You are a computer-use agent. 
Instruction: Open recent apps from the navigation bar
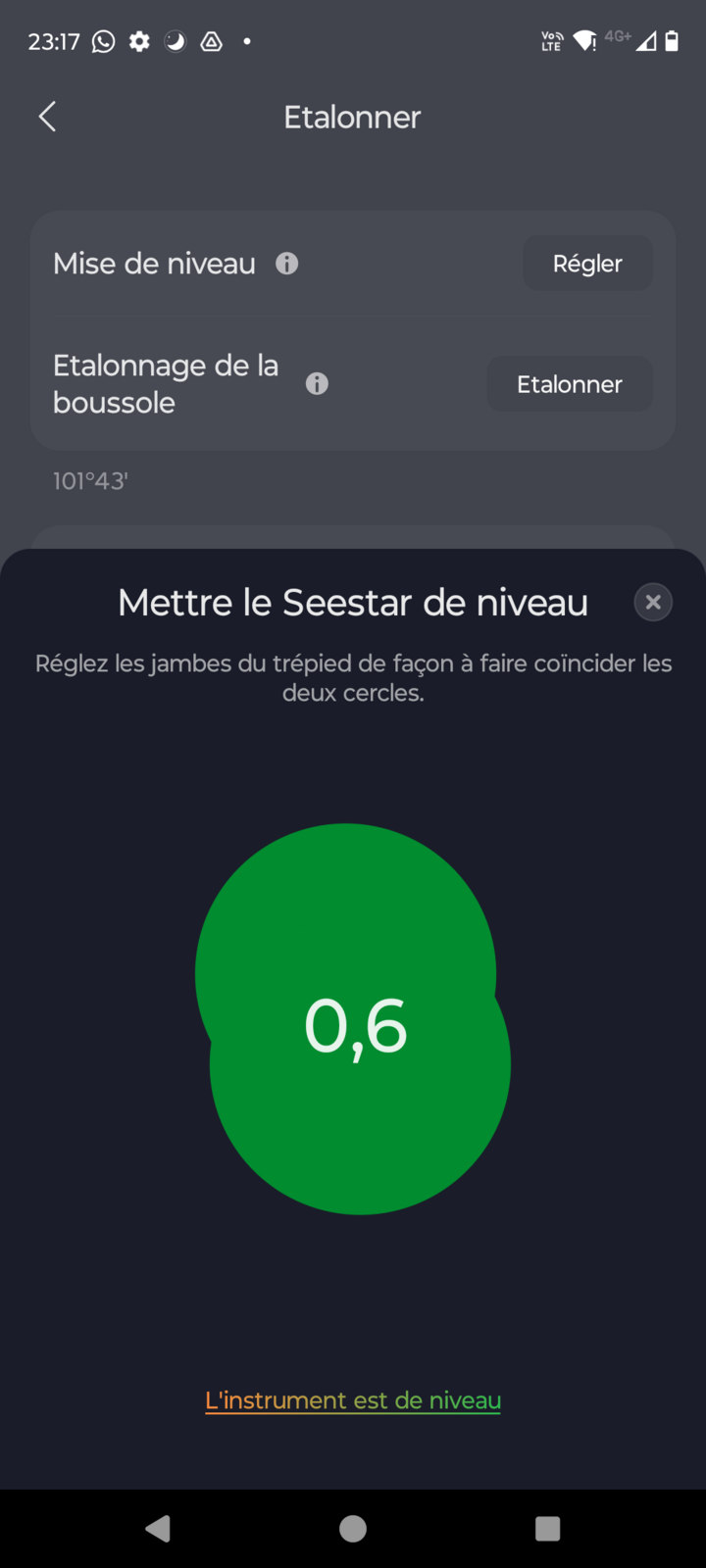pos(548,1529)
